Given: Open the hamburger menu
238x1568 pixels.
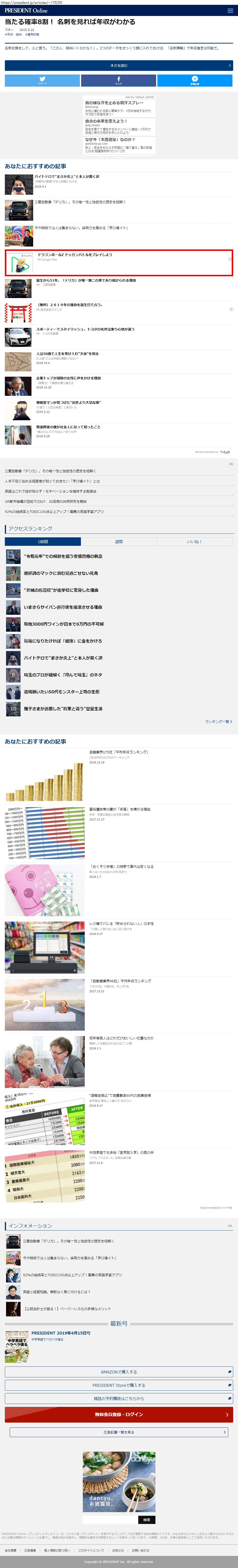Looking at the screenshot, I should (x=230, y=10).
